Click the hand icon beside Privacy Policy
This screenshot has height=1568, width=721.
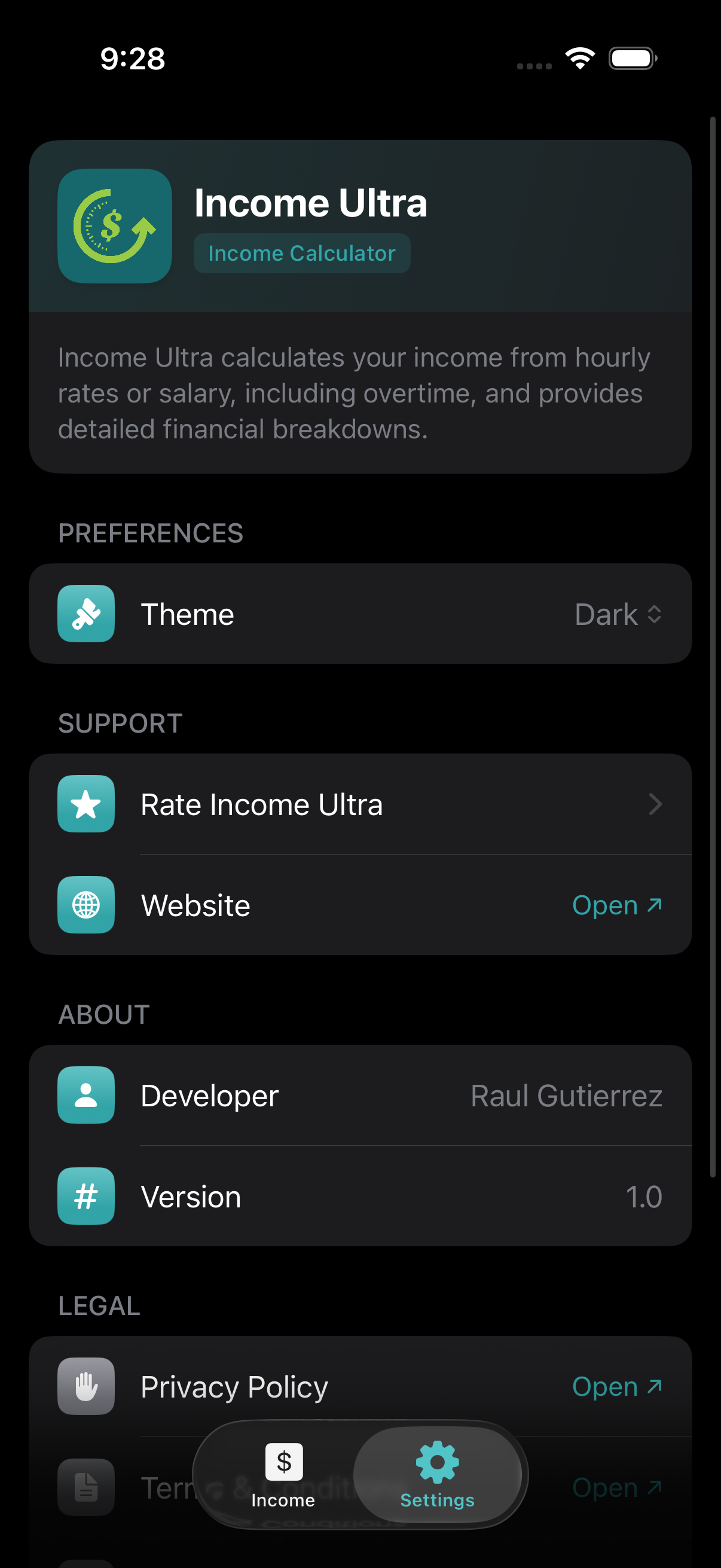(x=85, y=1386)
